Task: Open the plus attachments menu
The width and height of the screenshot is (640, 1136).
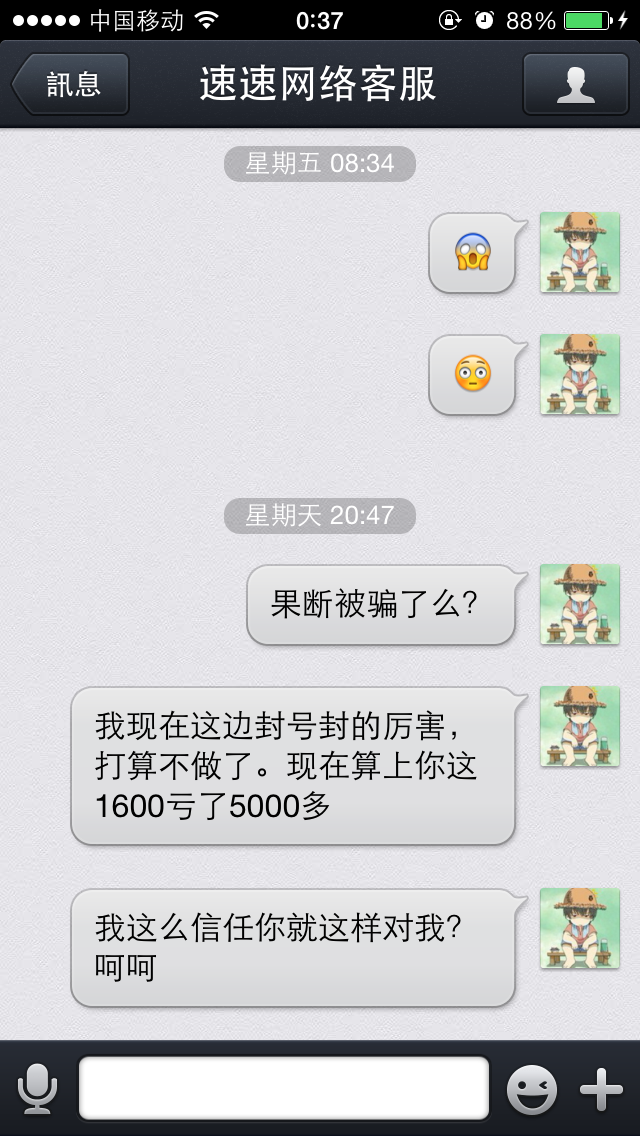Action: coord(601,1089)
